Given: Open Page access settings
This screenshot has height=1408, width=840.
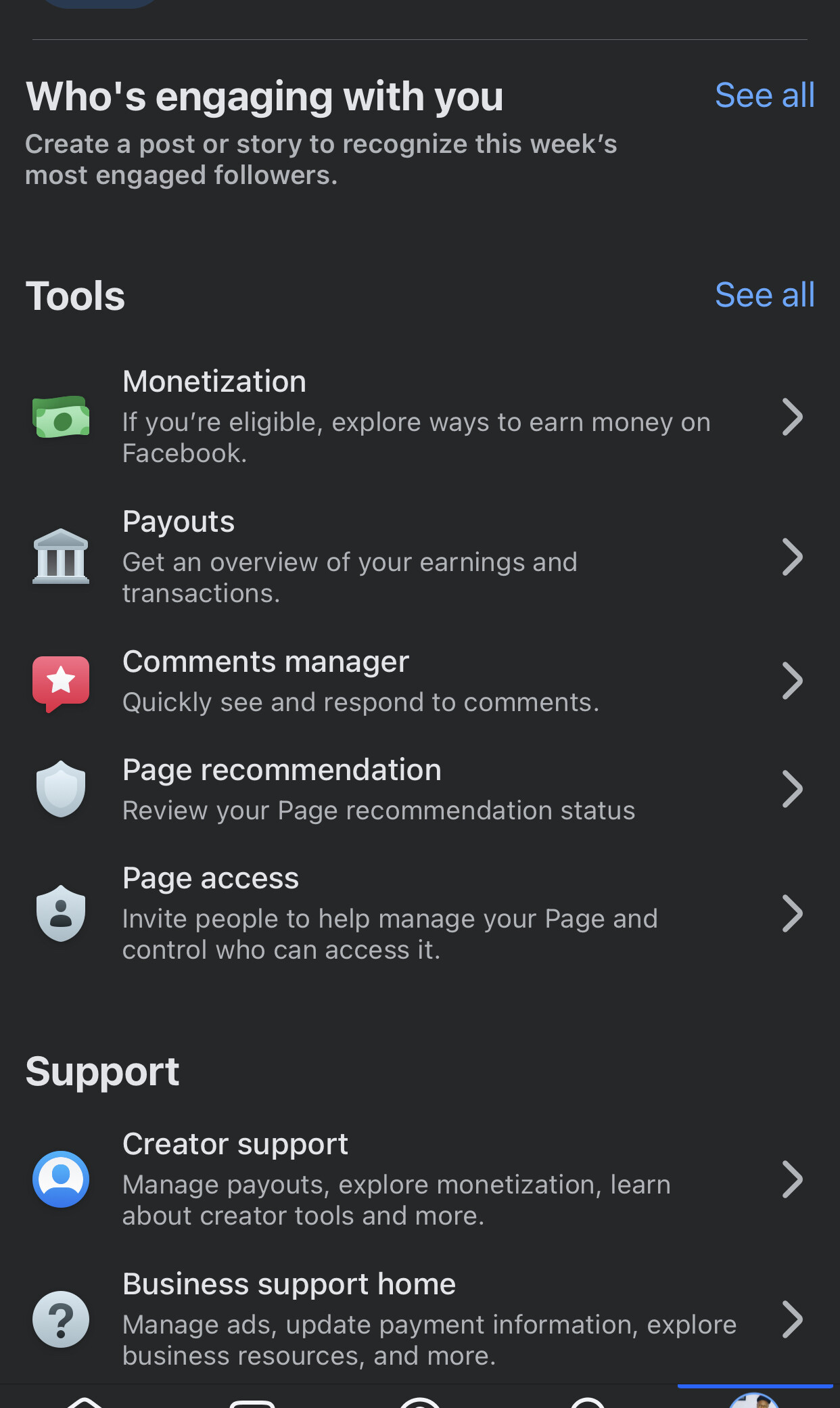Looking at the screenshot, I should click(420, 913).
